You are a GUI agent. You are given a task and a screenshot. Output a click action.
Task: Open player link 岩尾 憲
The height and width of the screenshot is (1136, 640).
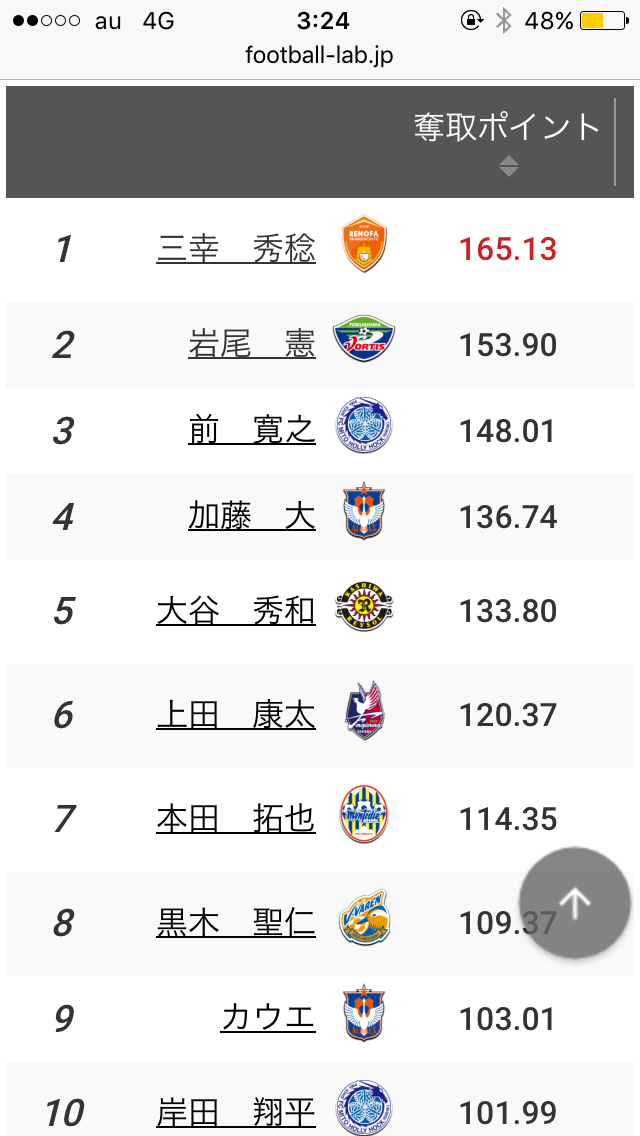(252, 345)
